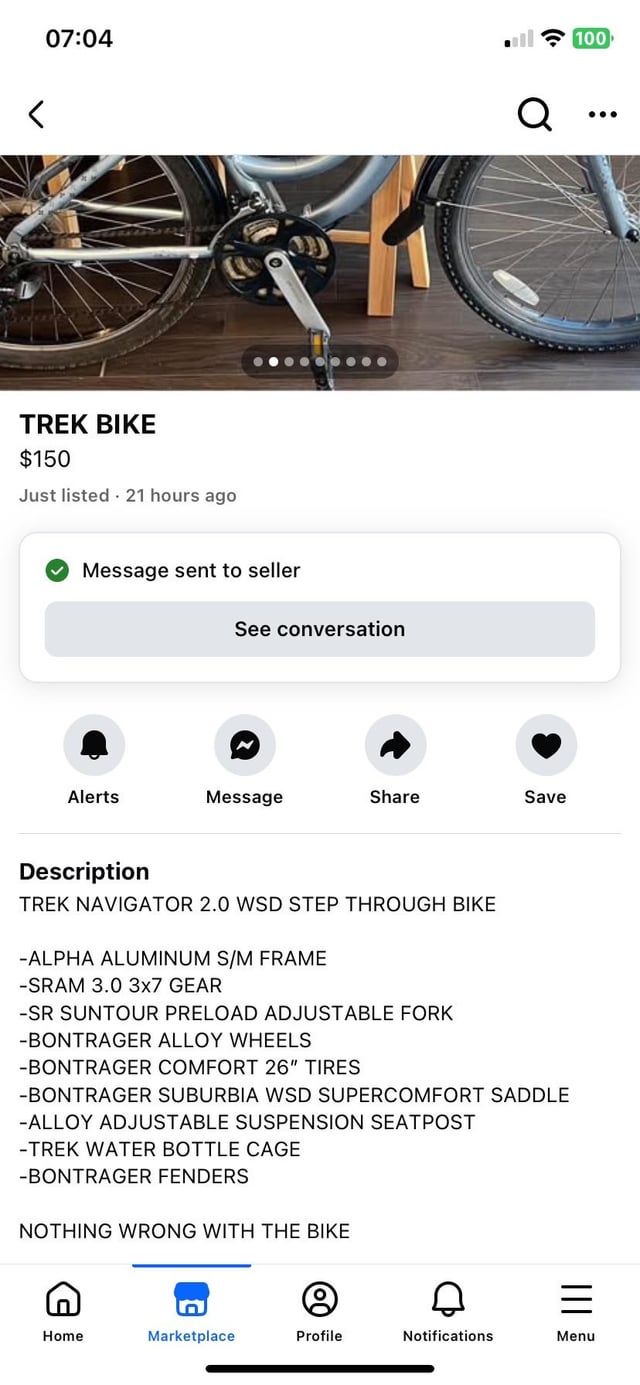Go back using the back arrow
The image size is (640, 1385).
[36, 115]
